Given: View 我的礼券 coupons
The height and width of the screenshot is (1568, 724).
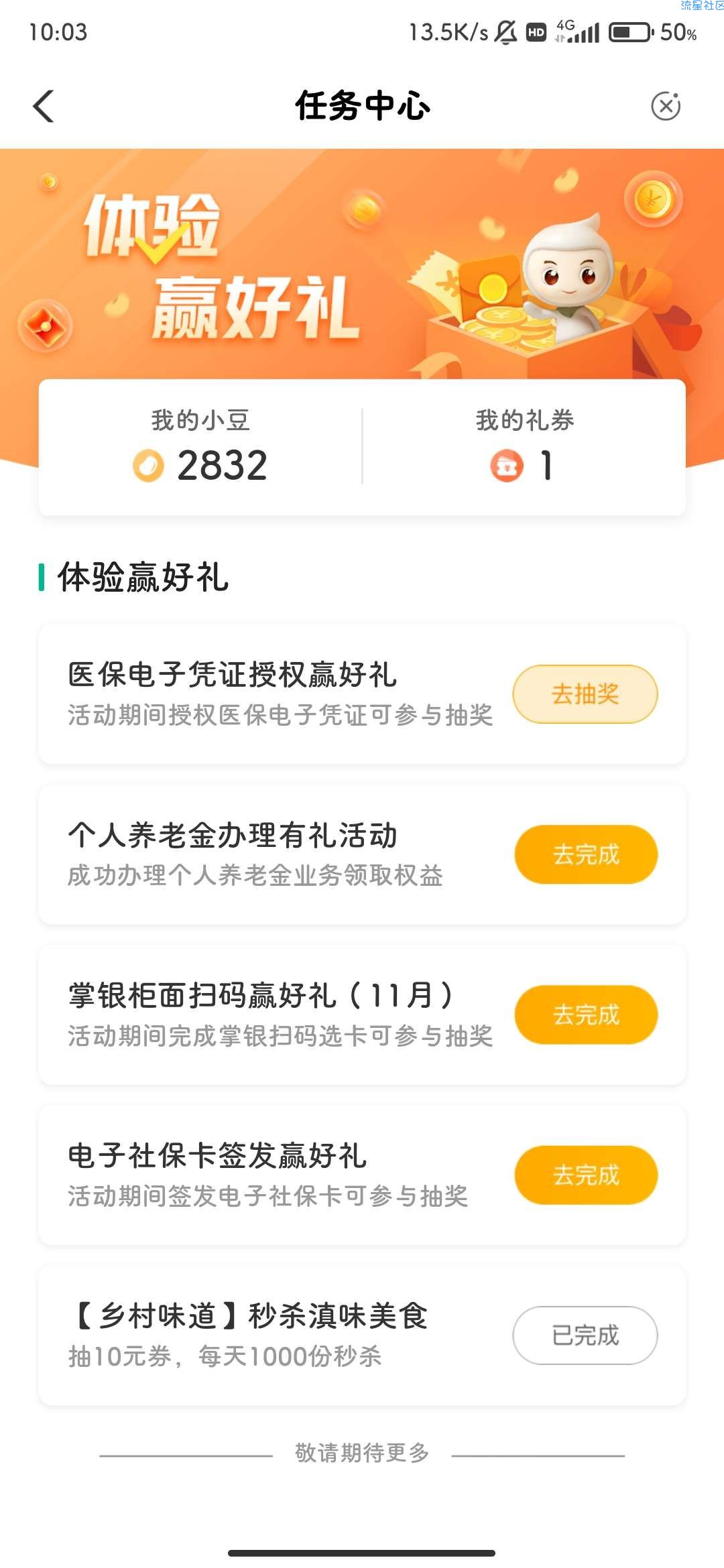Looking at the screenshot, I should 524,448.
